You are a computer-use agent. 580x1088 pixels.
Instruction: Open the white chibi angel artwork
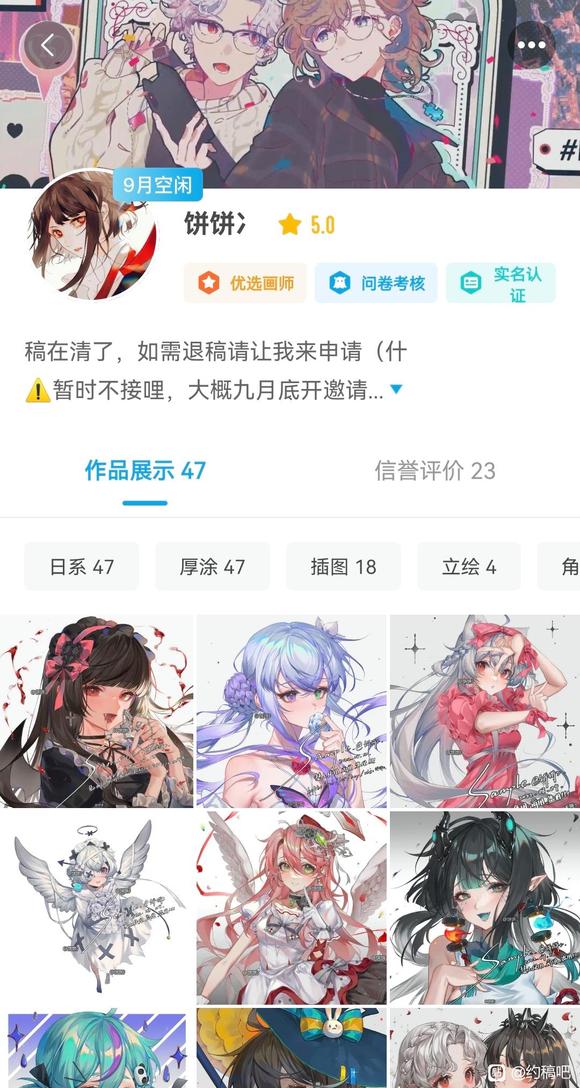click(96, 908)
